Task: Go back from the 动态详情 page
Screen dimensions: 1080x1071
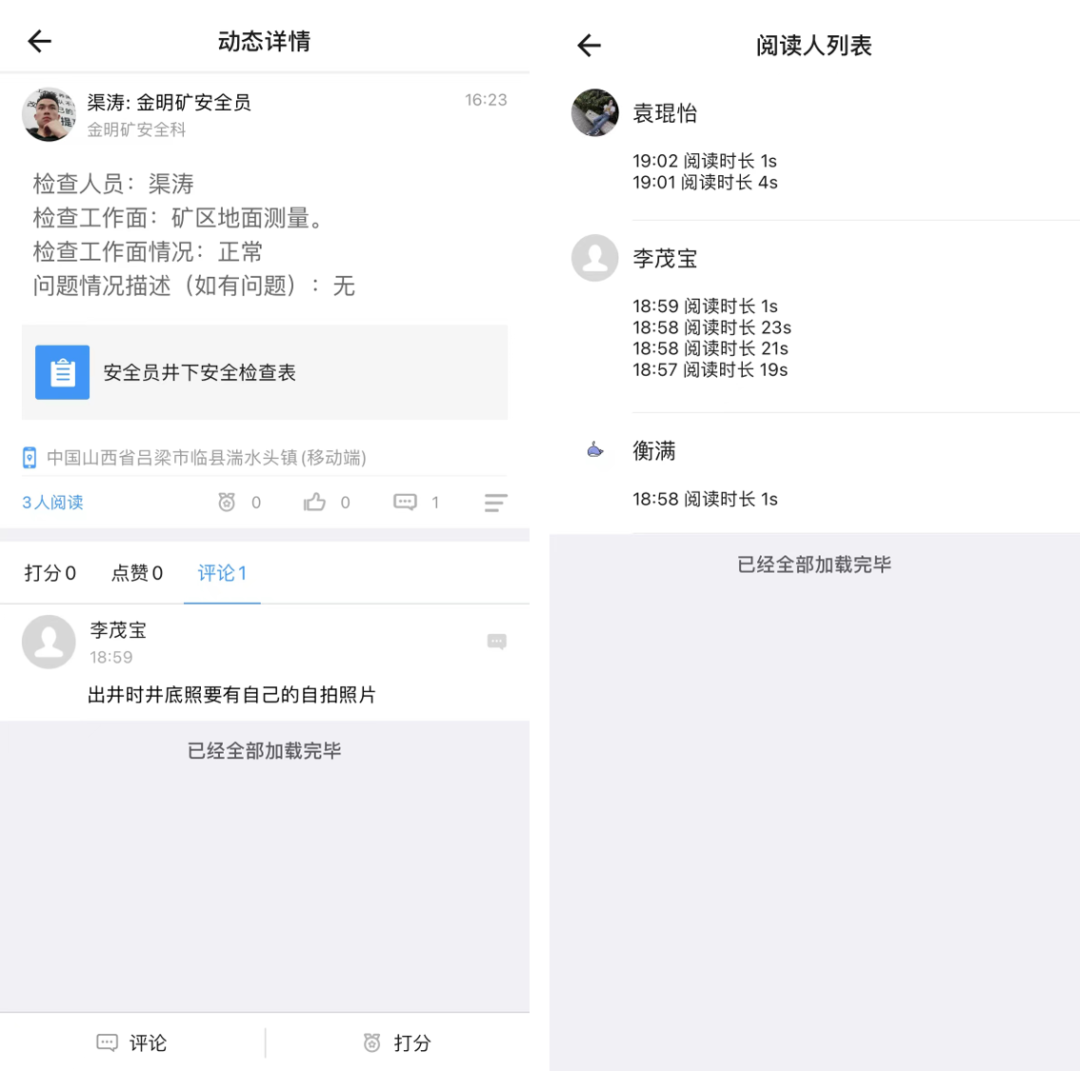Action: pyautogui.click(x=39, y=41)
